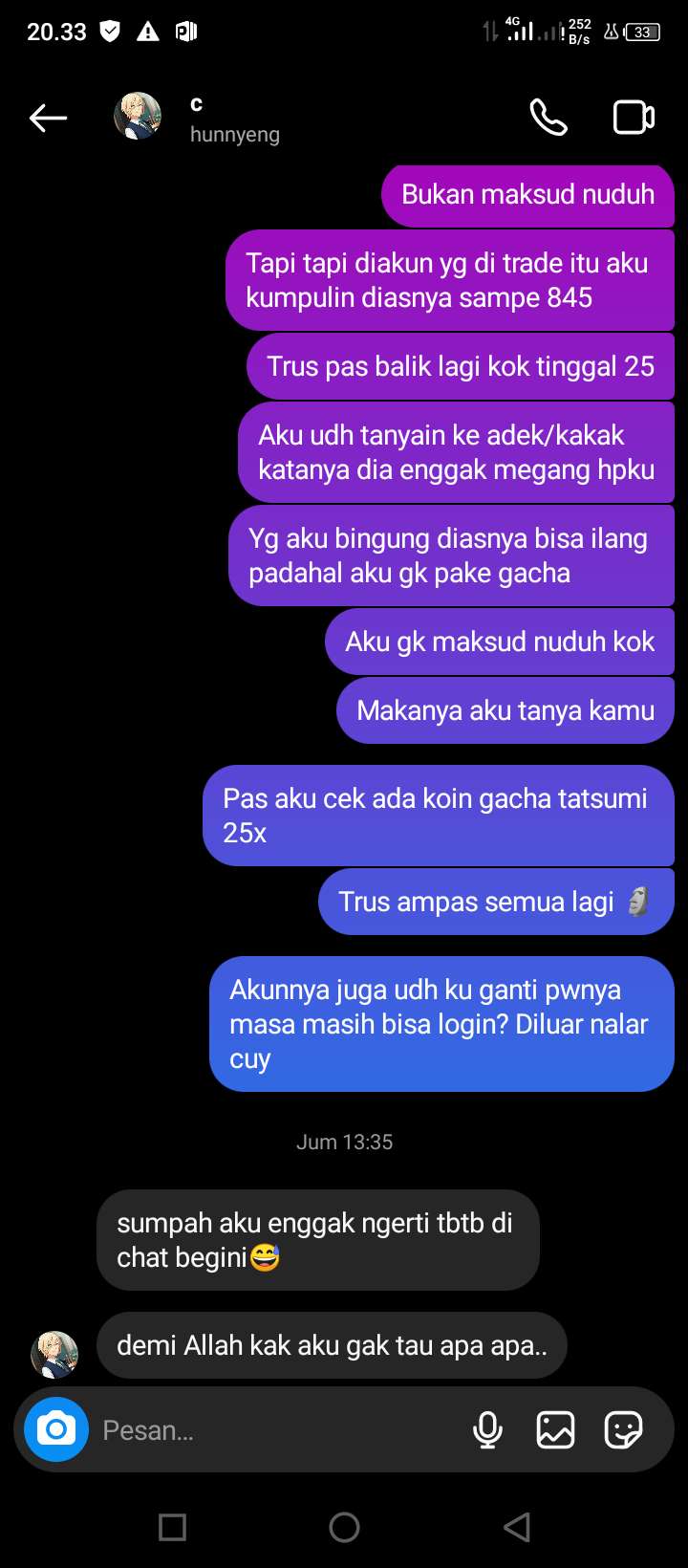Start a video call with hunnyeng
The image size is (688, 1568).
[x=633, y=118]
